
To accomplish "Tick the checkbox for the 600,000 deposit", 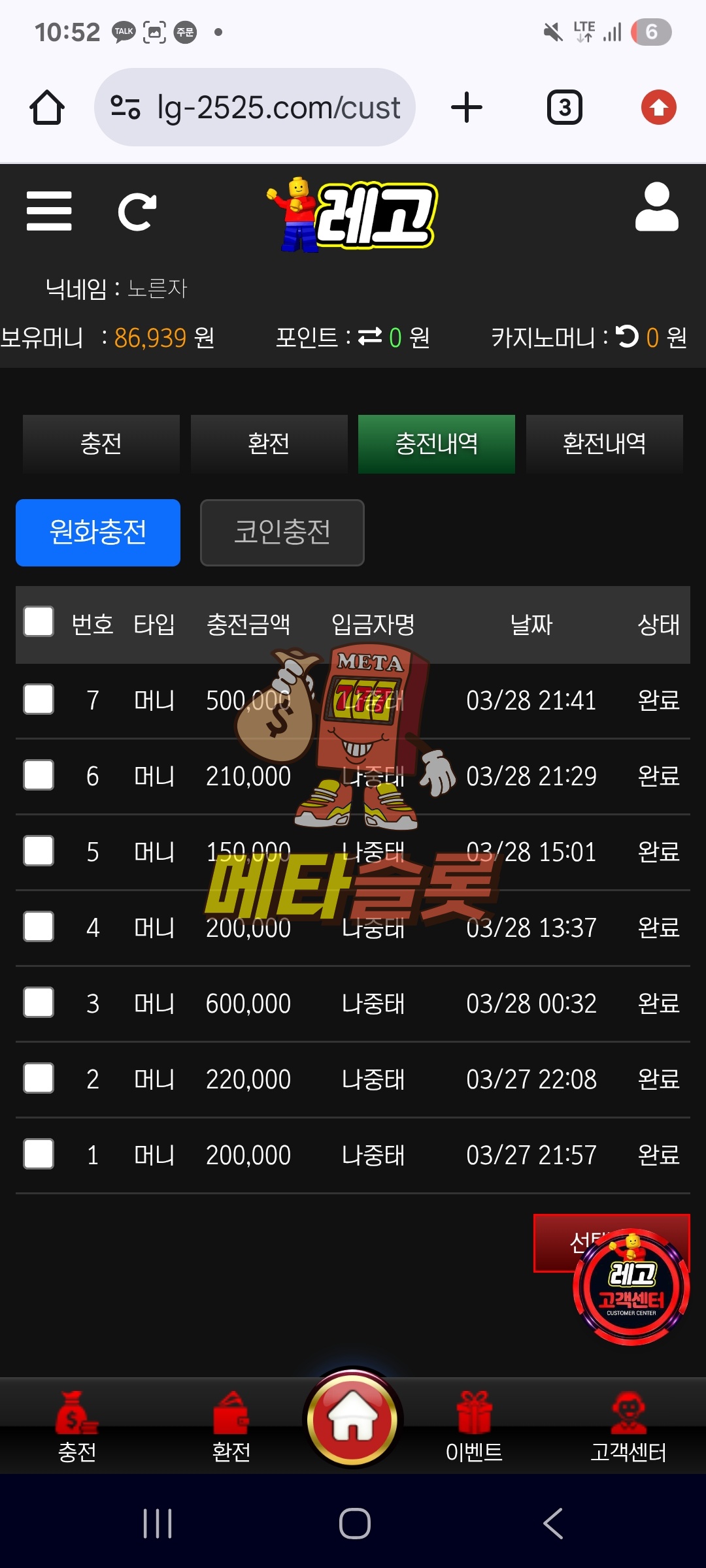I will (39, 1003).
